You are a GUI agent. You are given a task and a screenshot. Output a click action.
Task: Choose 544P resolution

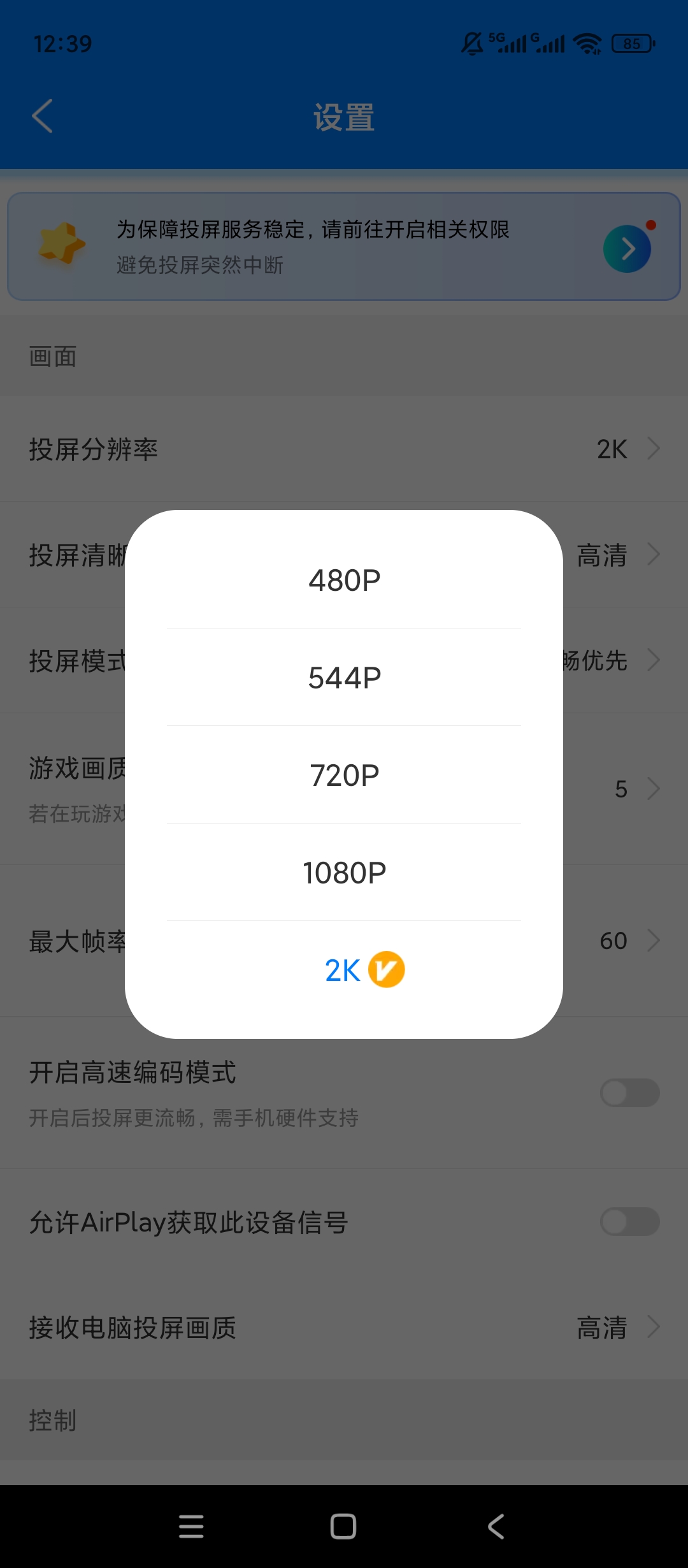pyautogui.click(x=344, y=678)
